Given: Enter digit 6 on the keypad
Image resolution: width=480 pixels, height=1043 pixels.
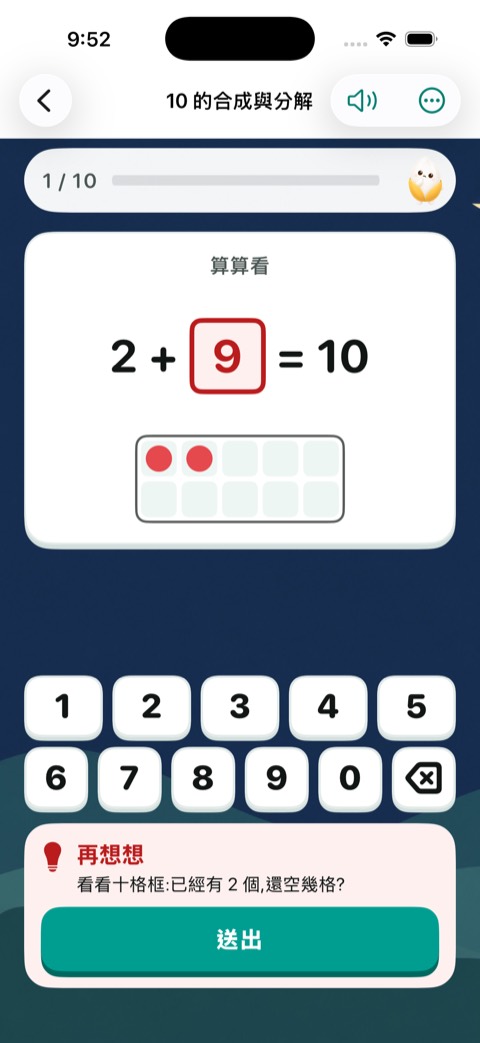Looking at the screenshot, I should [x=56, y=779].
